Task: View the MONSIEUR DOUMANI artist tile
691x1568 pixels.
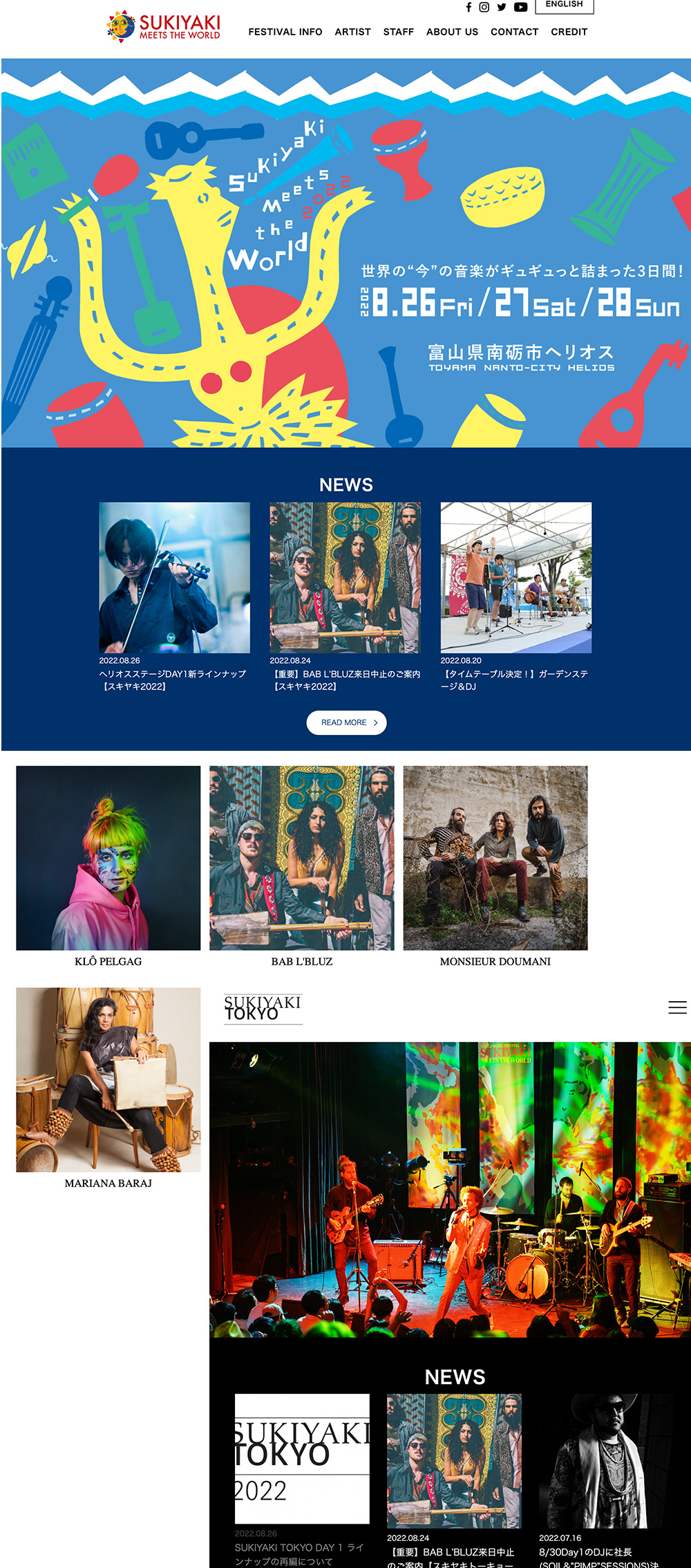Action: [495, 858]
